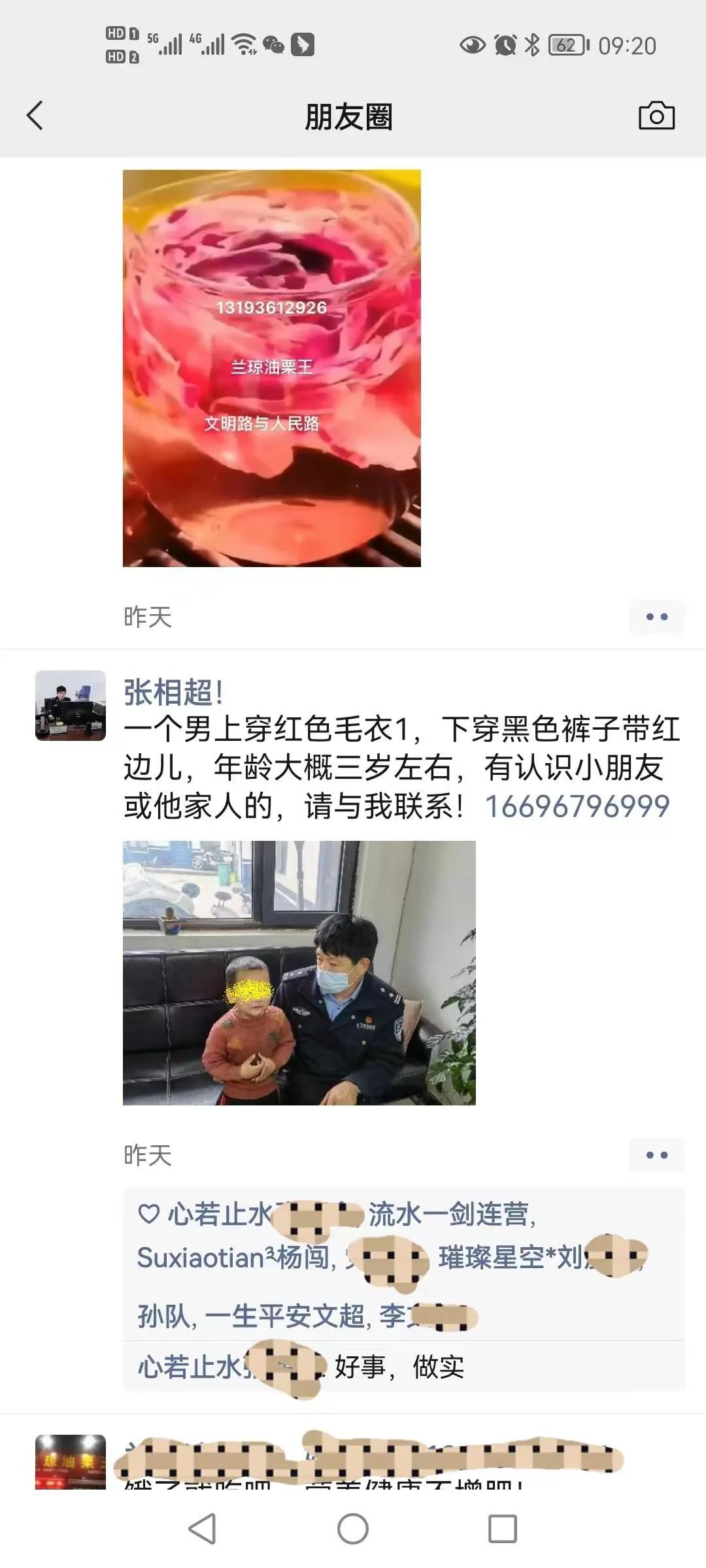Open liker Suxiaotian³杨闯's profile

(233, 1258)
